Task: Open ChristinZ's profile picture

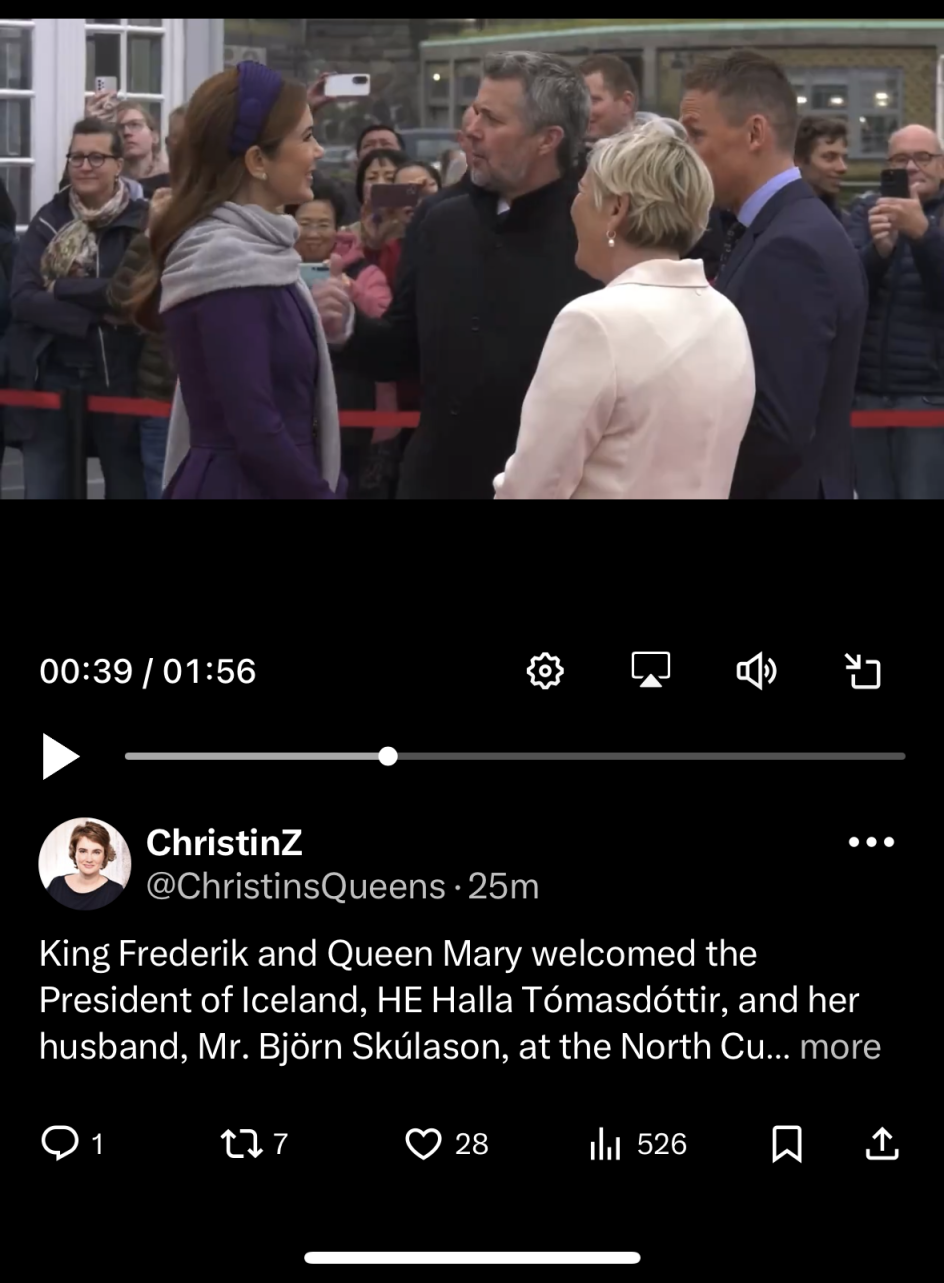Action: (84, 863)
